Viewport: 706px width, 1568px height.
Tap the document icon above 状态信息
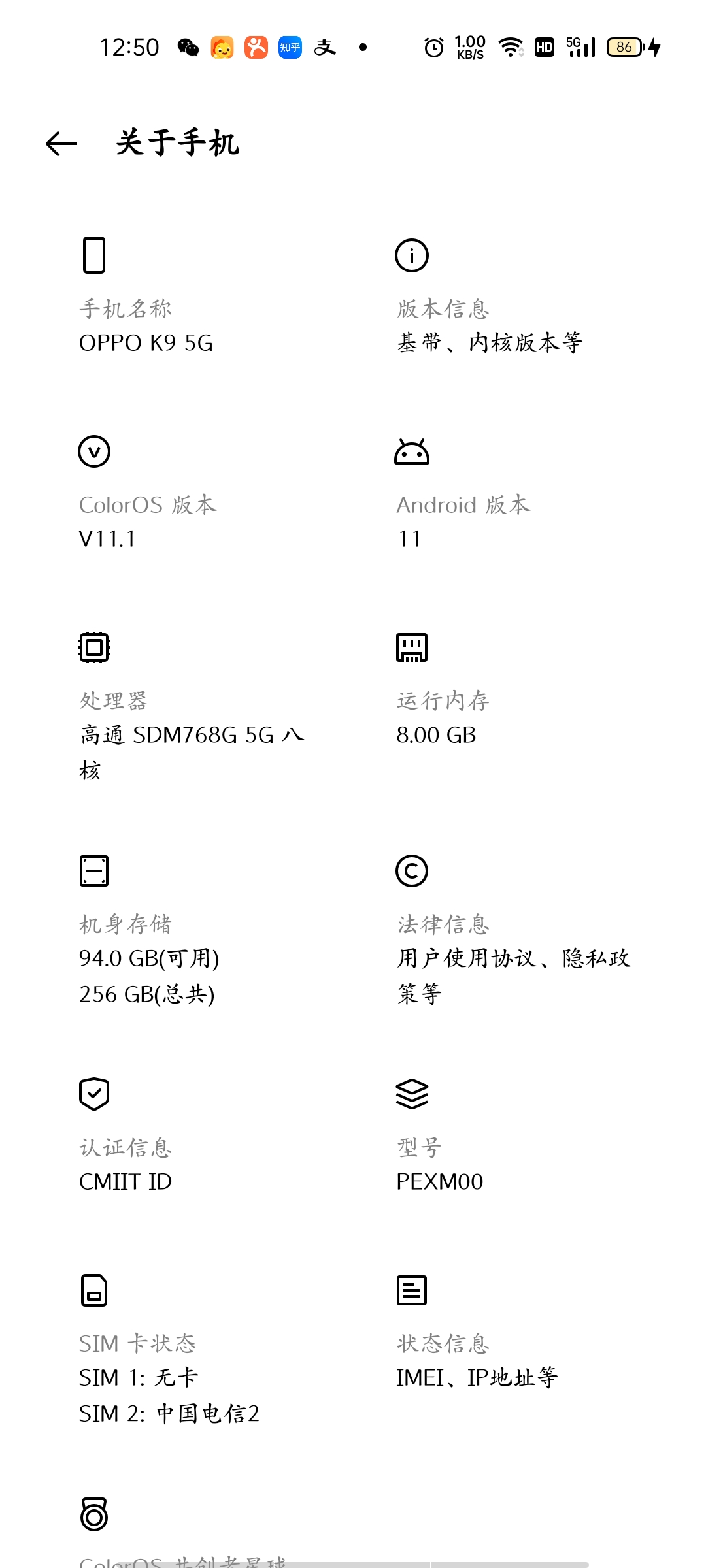(x=411, y=1290)
